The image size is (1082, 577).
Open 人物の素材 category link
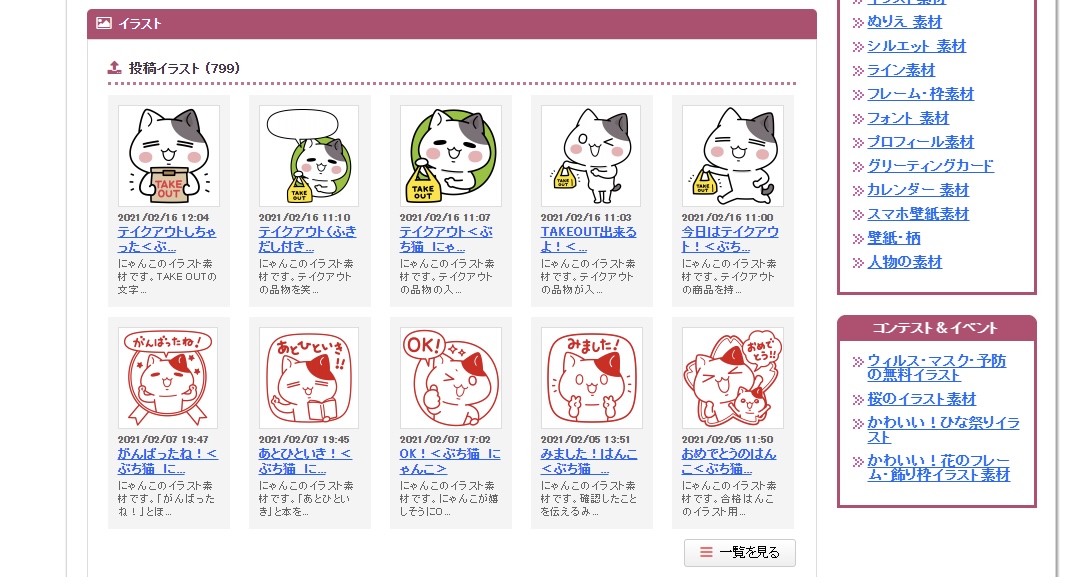pyautogui.click(x=904, y=262)
